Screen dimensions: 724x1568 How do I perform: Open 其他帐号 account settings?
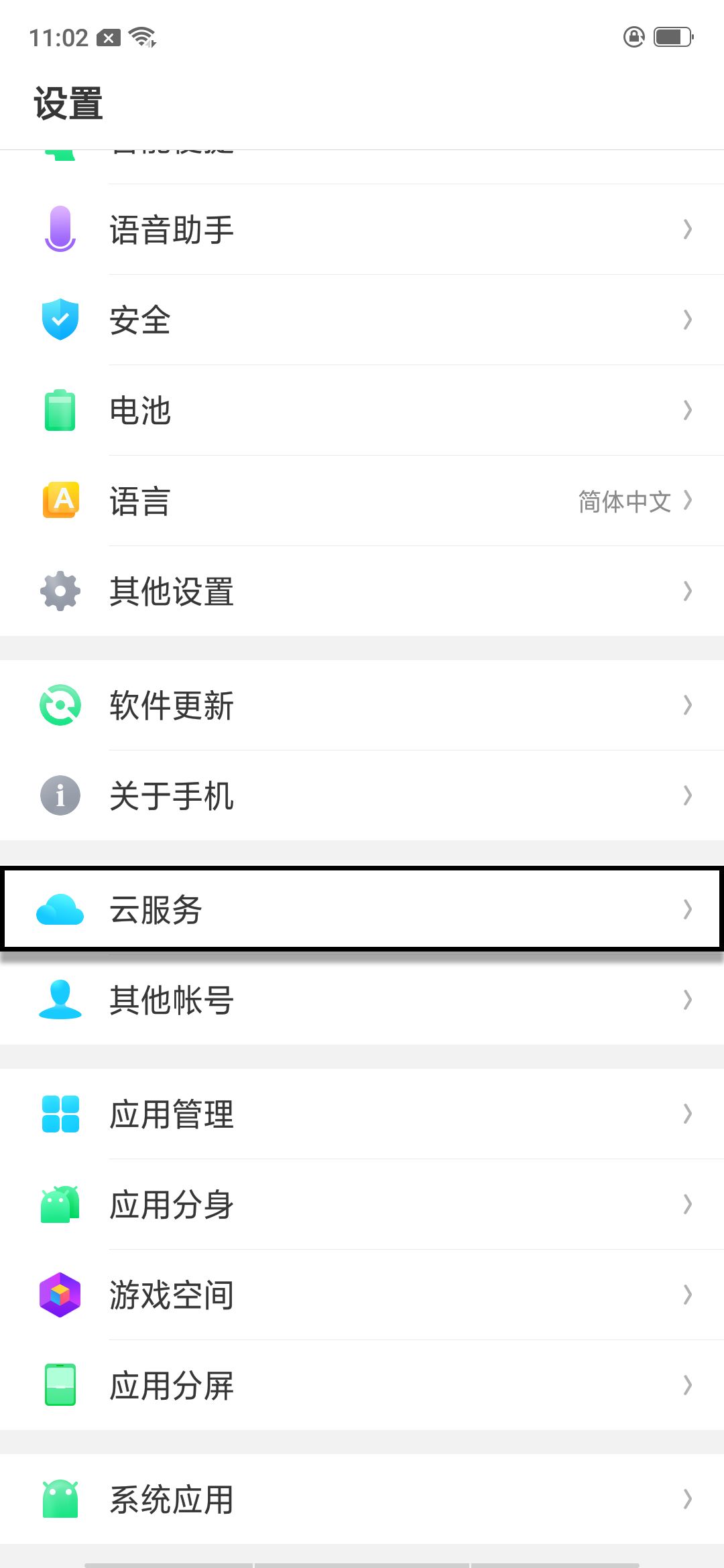[362, 1000]
